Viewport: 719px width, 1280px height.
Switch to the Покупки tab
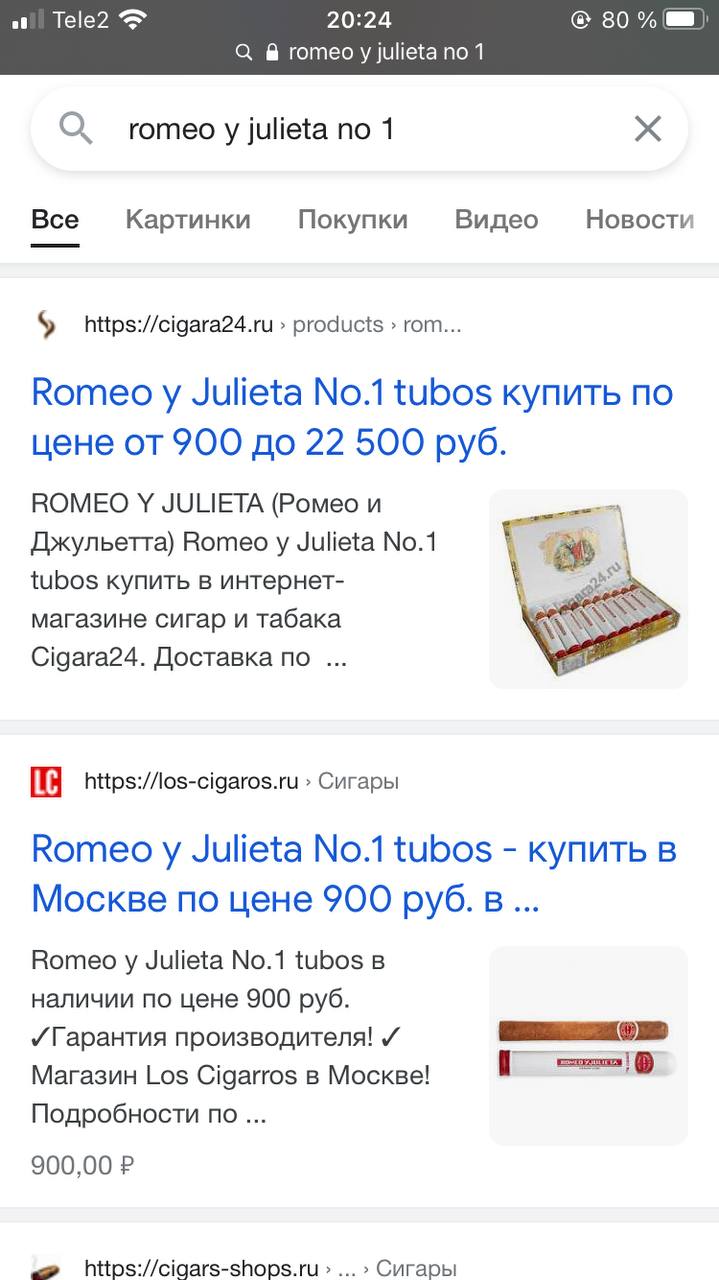(x=353, y=220)
